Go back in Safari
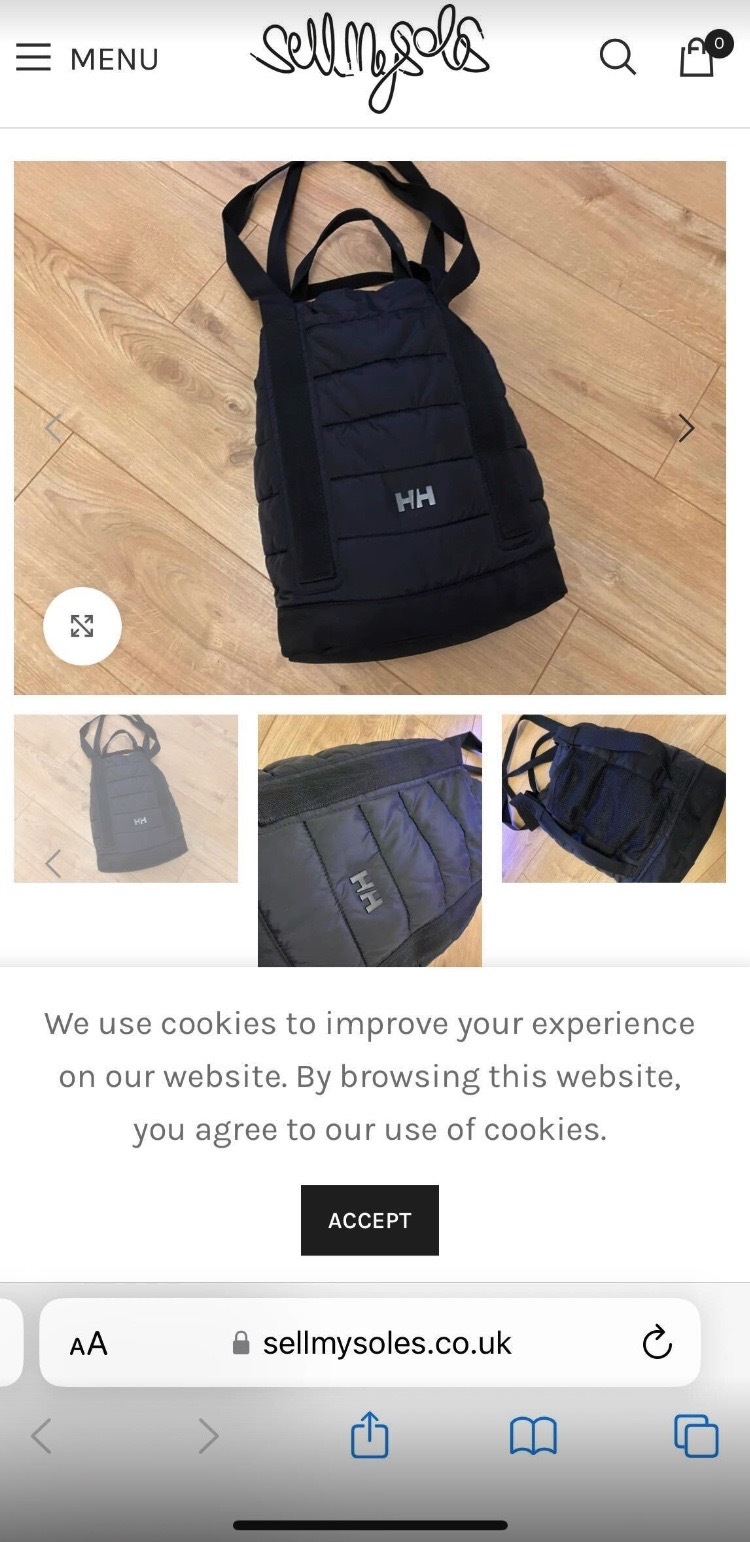750x1542 pixels. coord(41,1437)
